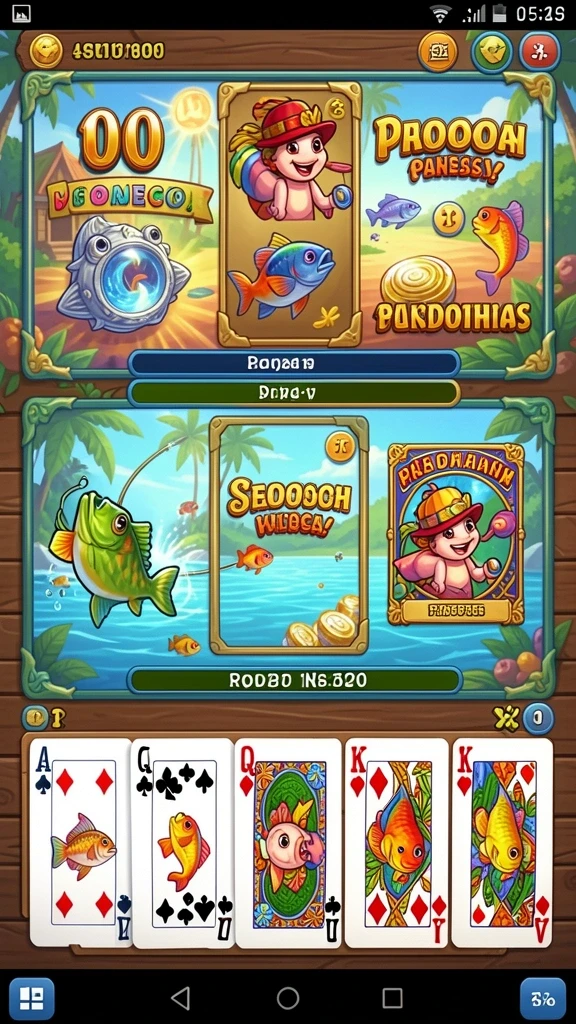Go to the home screen via the circle button
The height and width of the screenshot is (1024, 576).
coord(288,998)
